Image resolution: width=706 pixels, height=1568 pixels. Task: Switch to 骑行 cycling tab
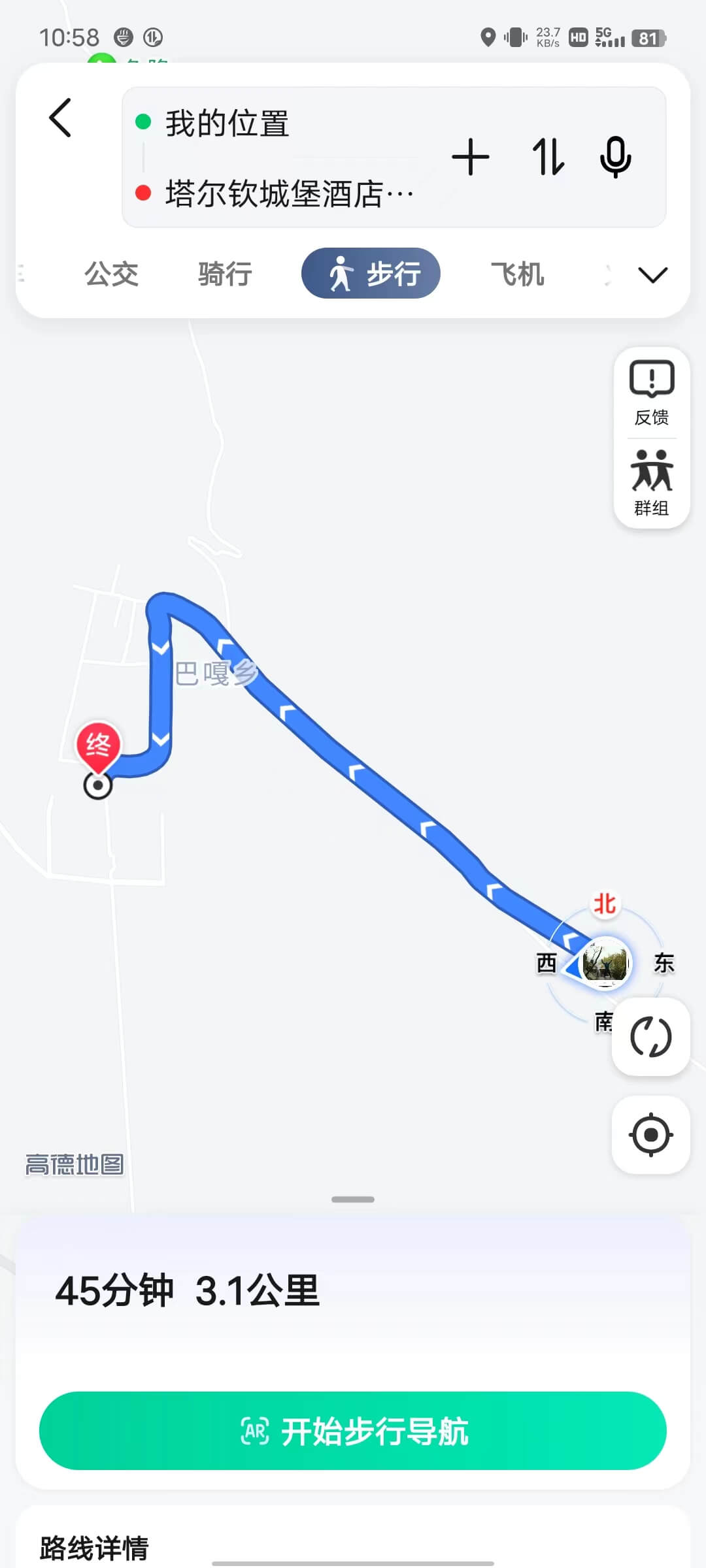(x=225, y=274)
